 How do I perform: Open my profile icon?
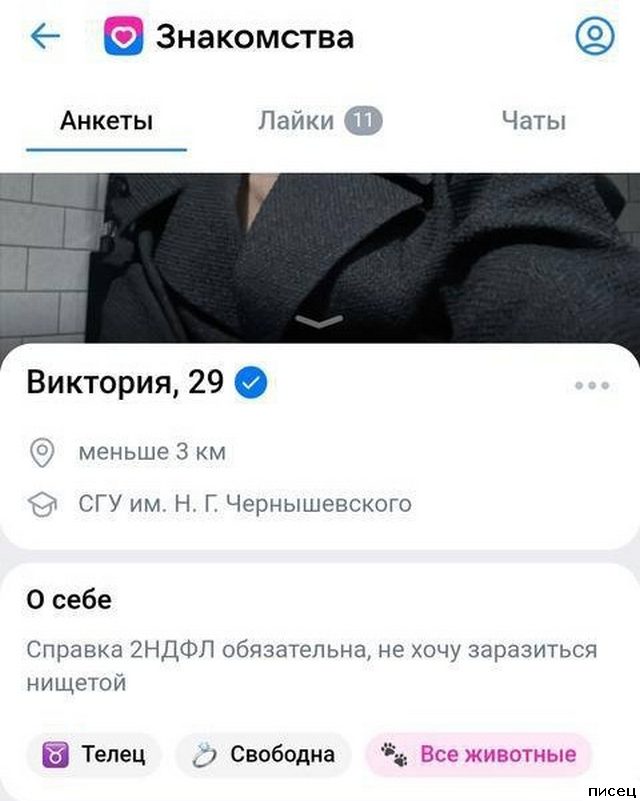(594, 37)
